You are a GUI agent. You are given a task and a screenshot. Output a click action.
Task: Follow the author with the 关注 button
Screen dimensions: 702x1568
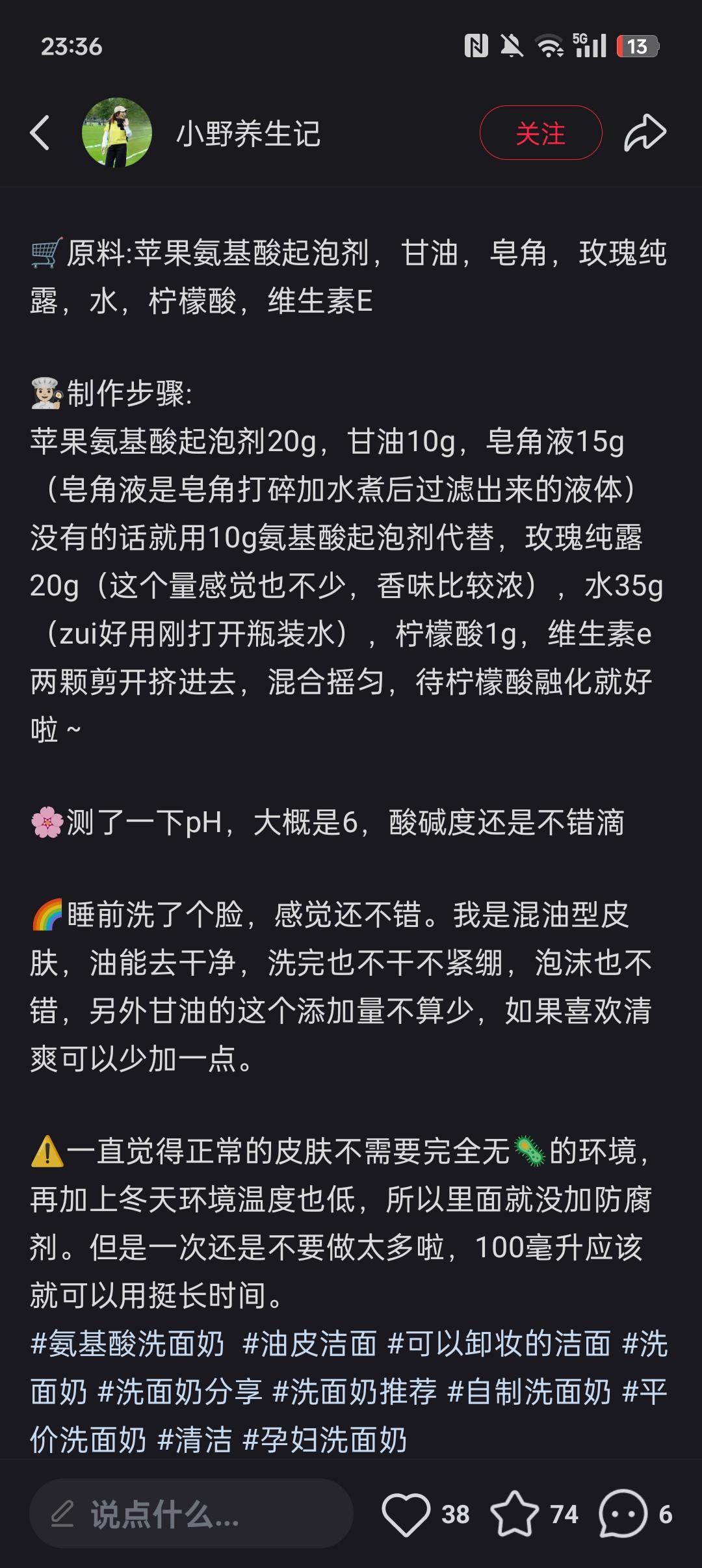540,133
